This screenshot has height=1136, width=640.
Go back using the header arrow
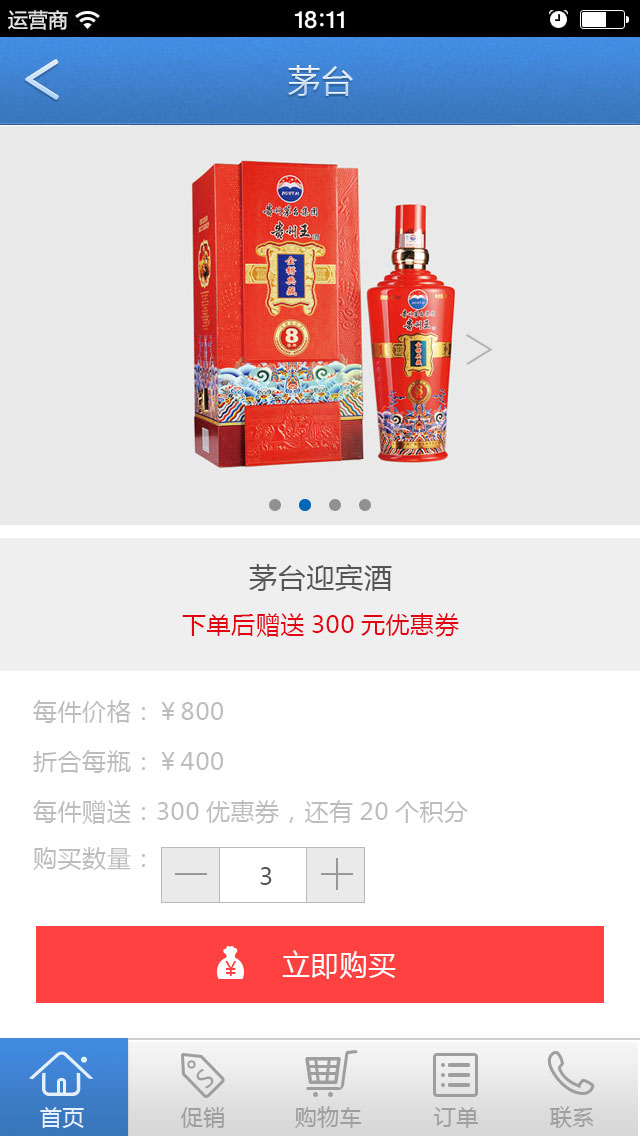[42, 80]
